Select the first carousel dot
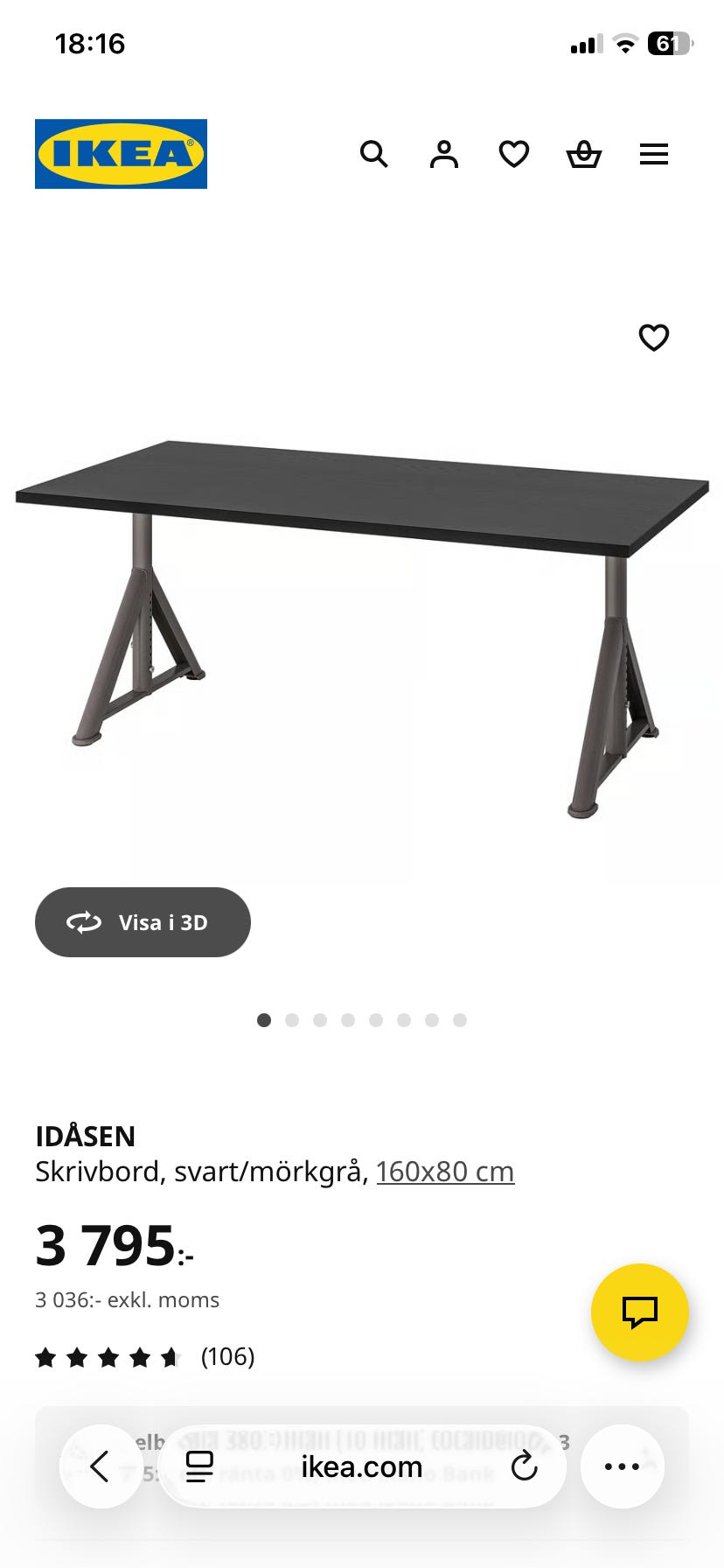Viewport: 724px width, 1568px height. tap(264, 1020)
